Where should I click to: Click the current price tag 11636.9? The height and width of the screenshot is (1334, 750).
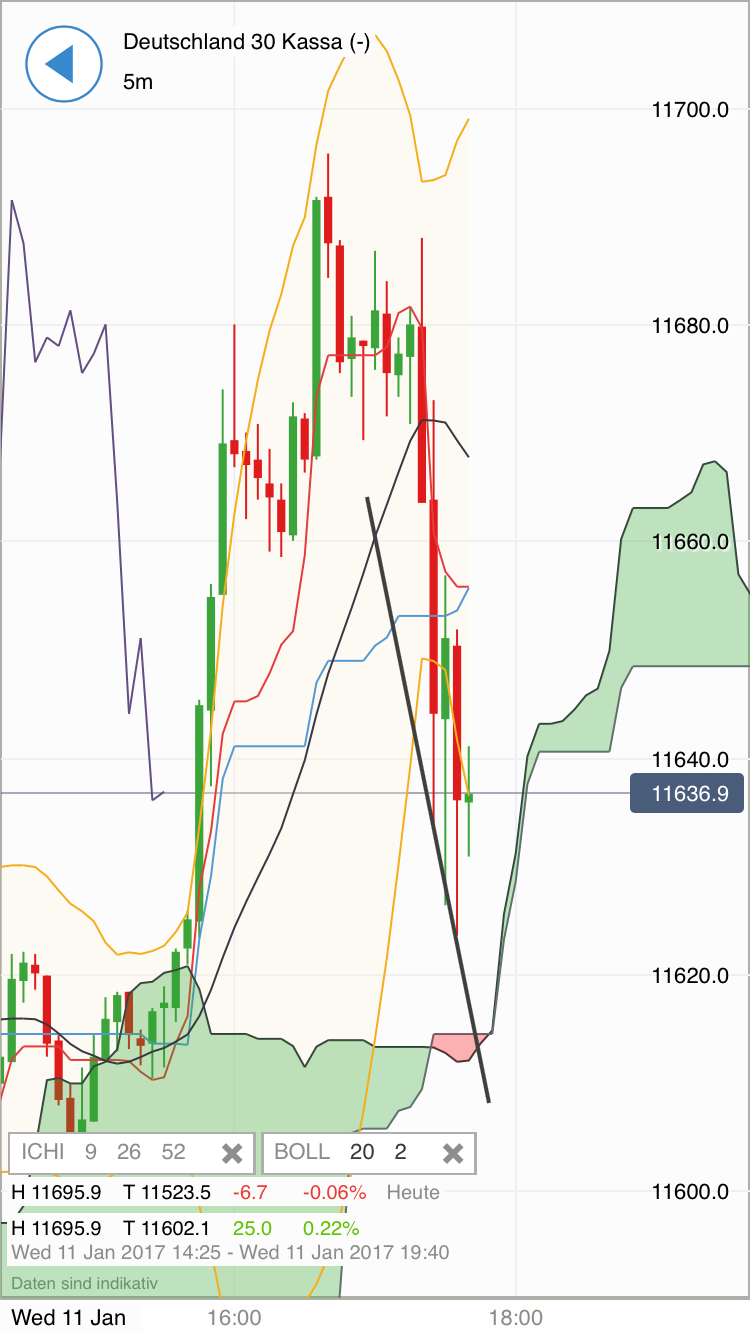(x=687, y=793)
